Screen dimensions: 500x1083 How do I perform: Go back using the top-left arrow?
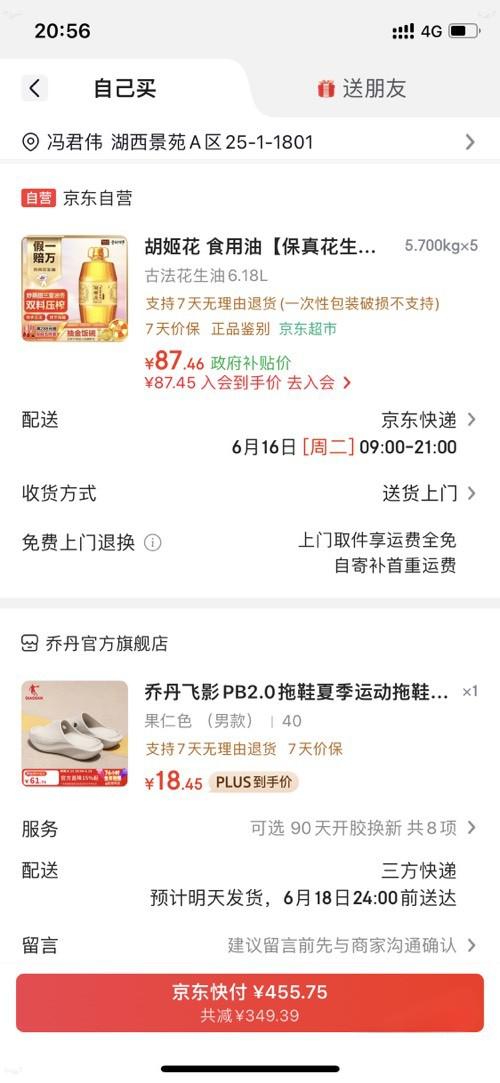coord(35,88)
